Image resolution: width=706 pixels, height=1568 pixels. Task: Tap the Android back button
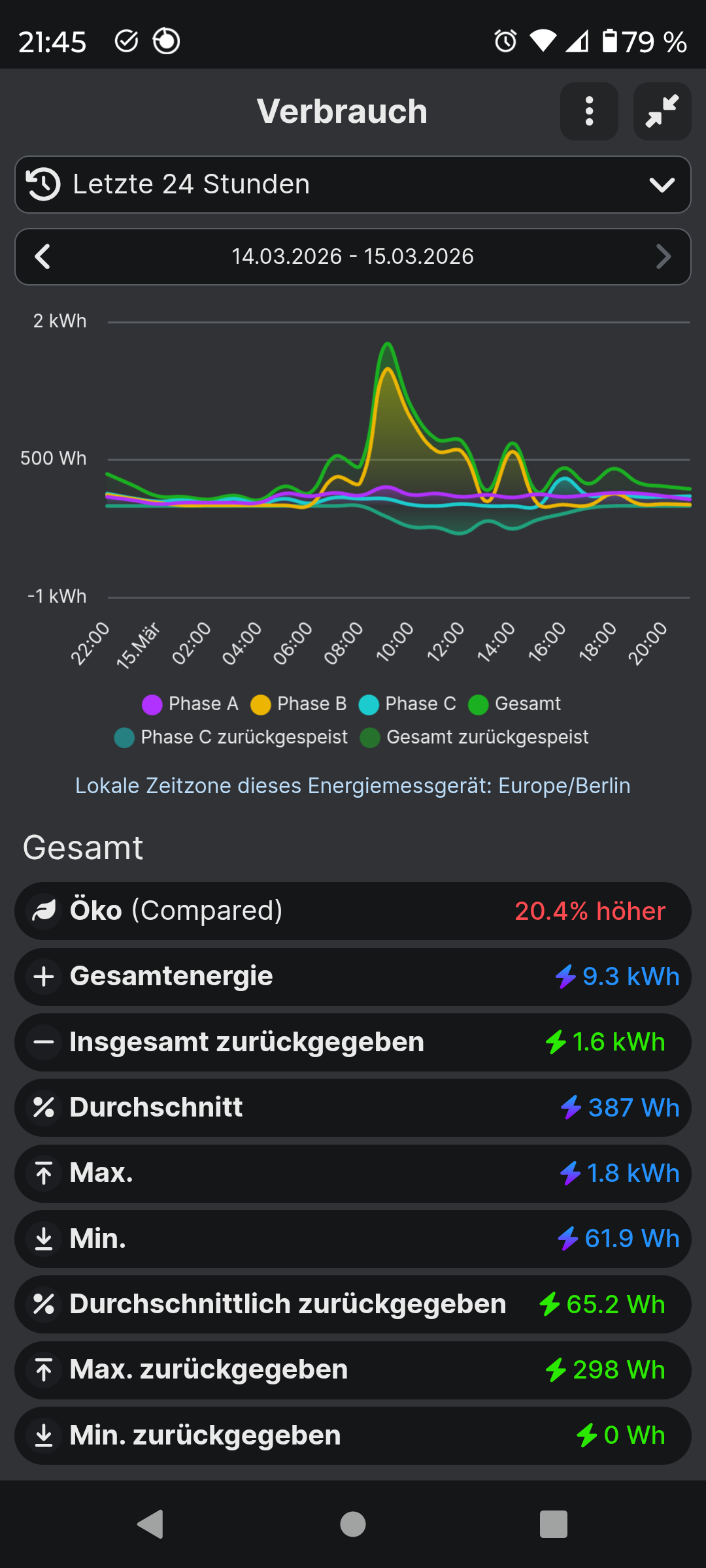(x=151, y=1524)
